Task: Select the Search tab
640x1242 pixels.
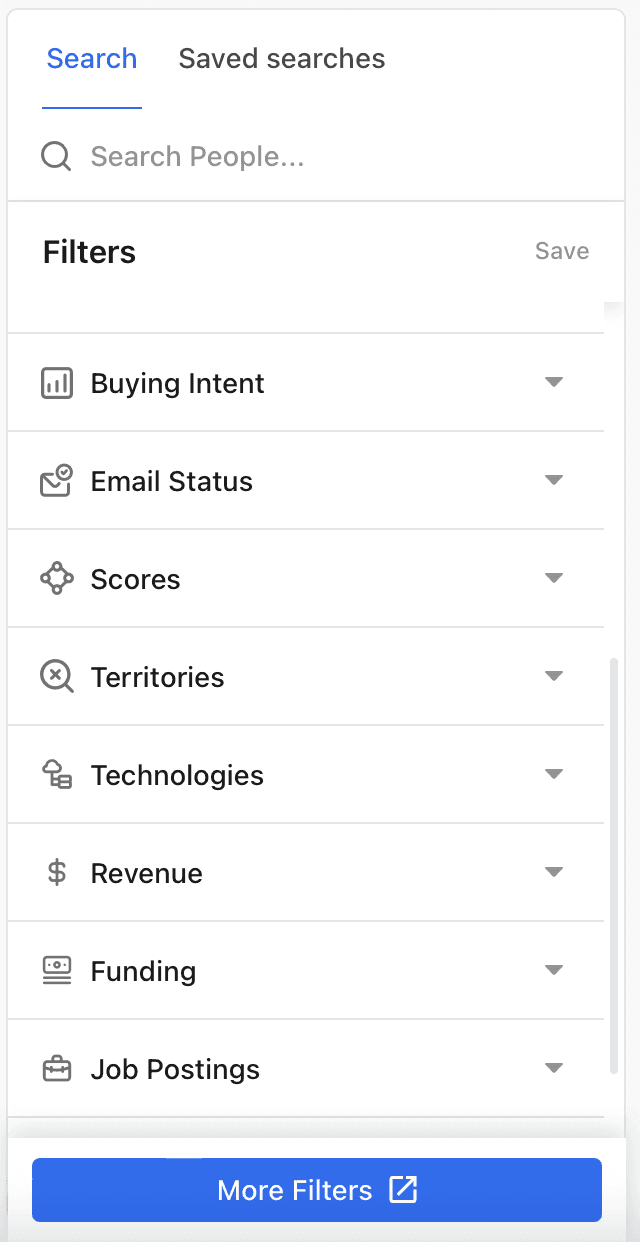Action: [x=92, y=59]
